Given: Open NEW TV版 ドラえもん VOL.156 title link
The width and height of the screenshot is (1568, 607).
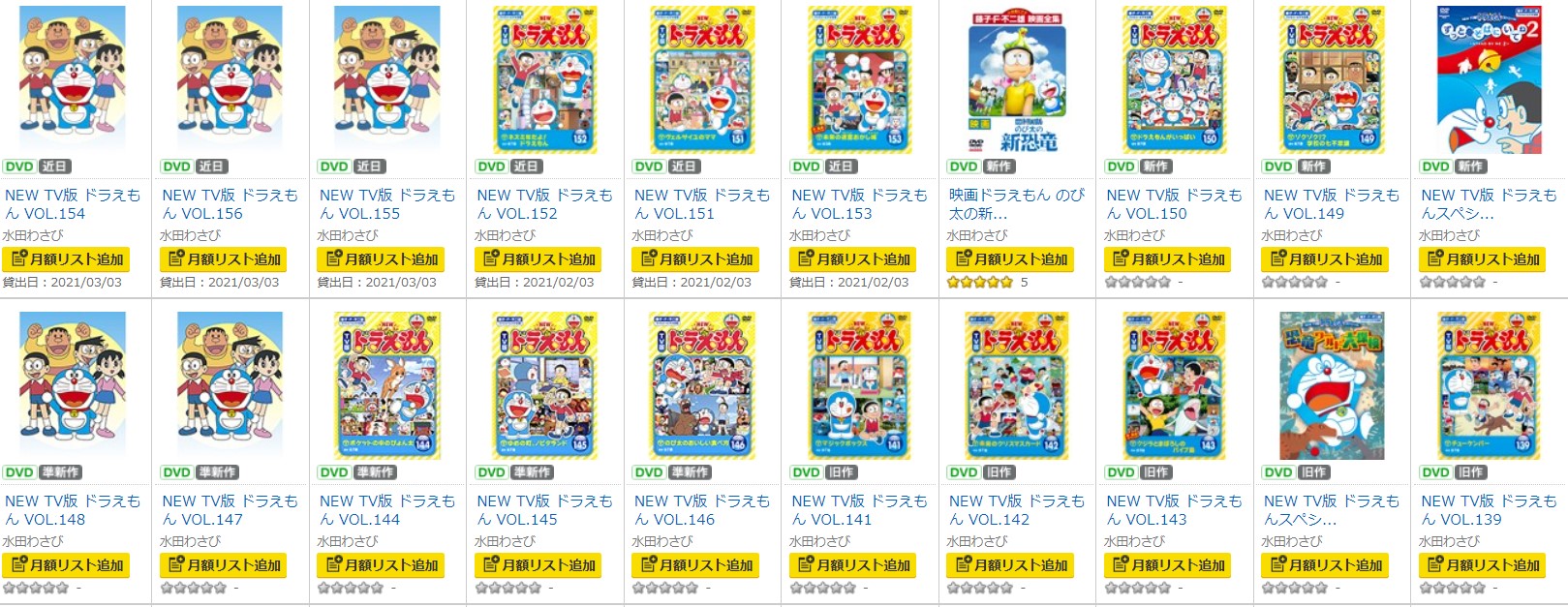Looking at the screenshot, I should [230, 204].
